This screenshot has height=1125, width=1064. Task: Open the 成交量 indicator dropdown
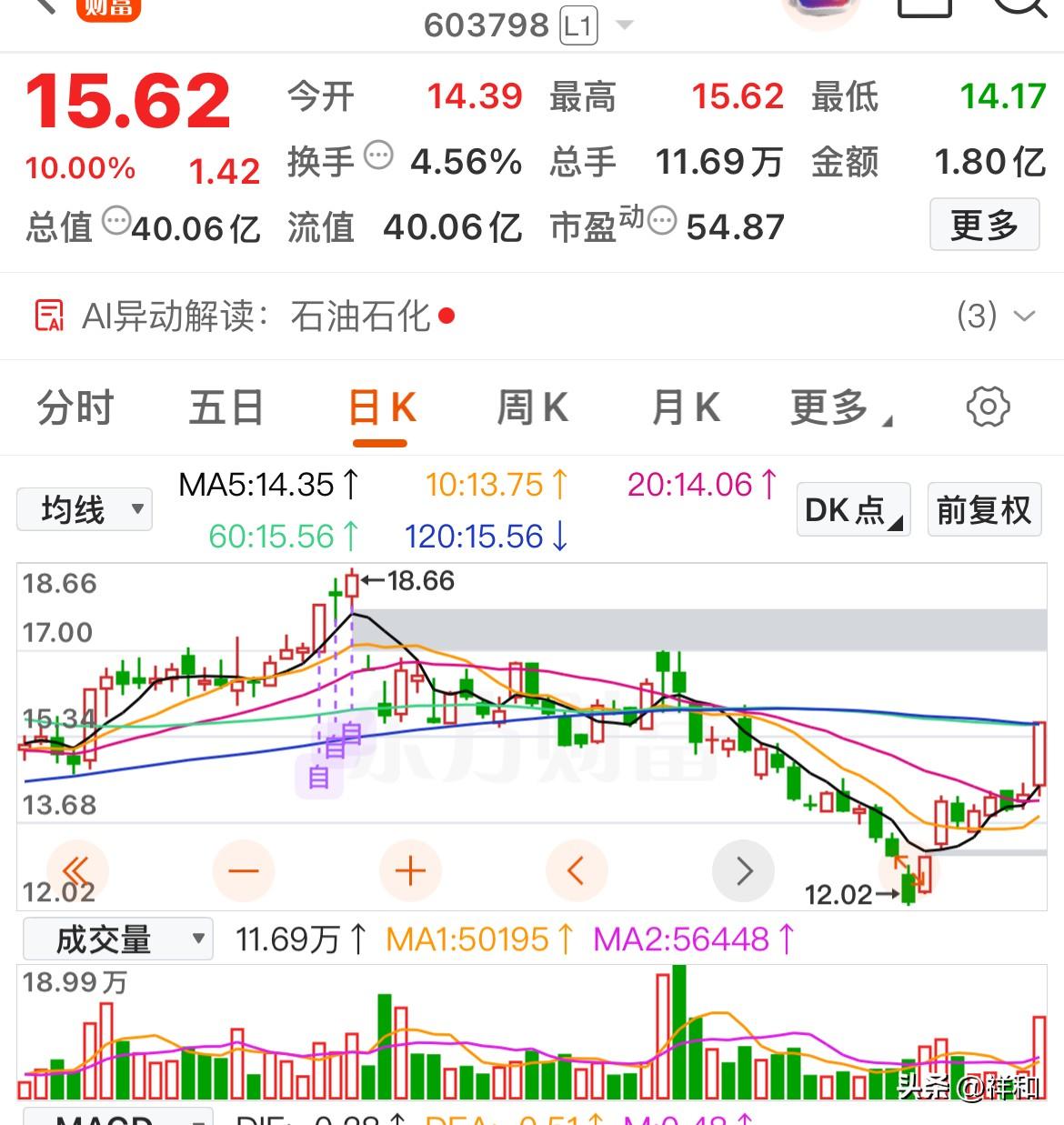click(x=116, y=939)
